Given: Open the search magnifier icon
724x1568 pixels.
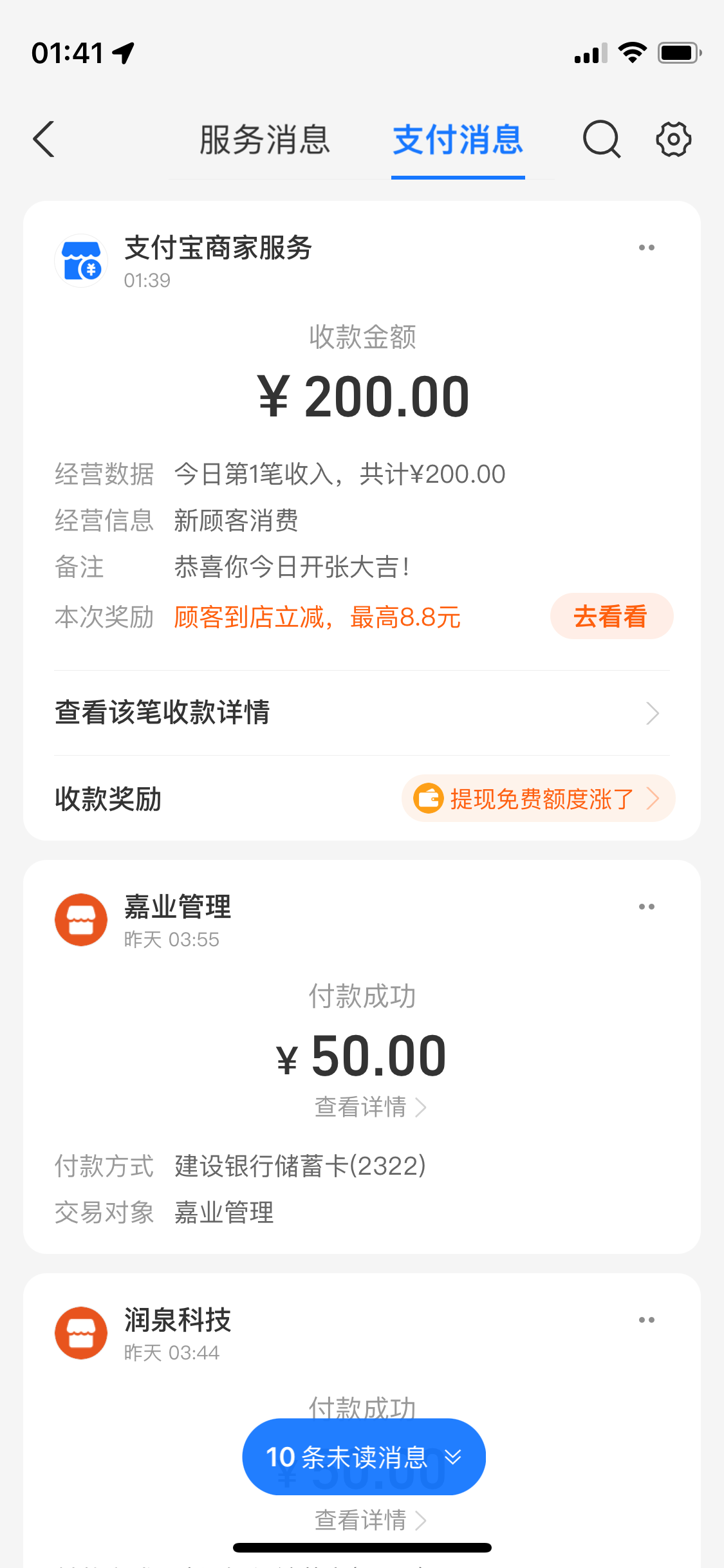Looking at the screenshot, I should coord(602,139).
